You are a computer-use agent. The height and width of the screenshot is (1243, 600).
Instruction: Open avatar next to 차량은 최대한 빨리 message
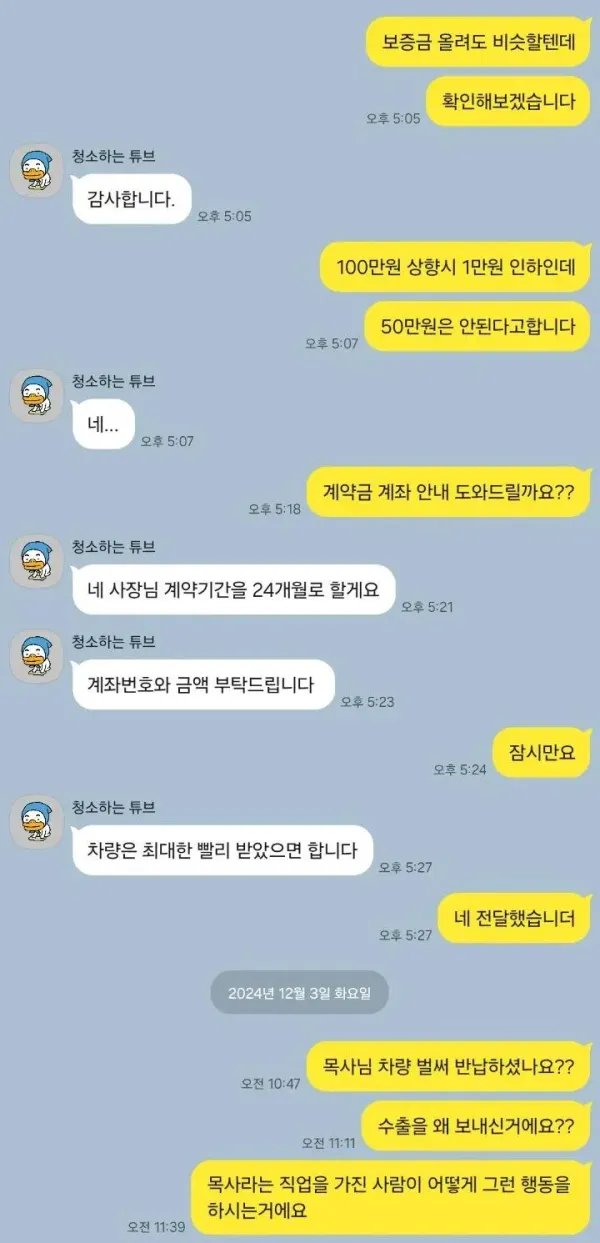point(37,821)
